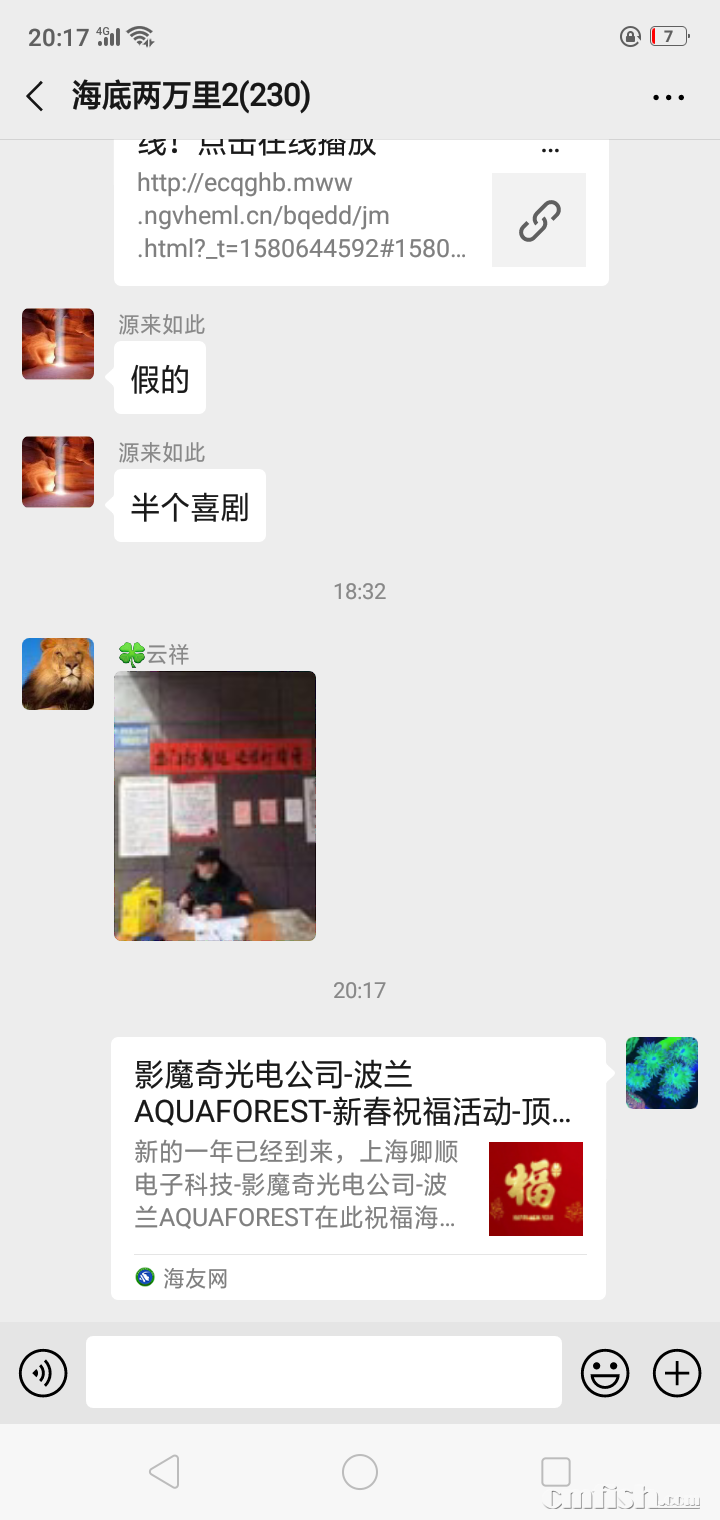Open 源来如此's profile avatar
Screen dimensions: 720x1520
[x=57, y=343]
